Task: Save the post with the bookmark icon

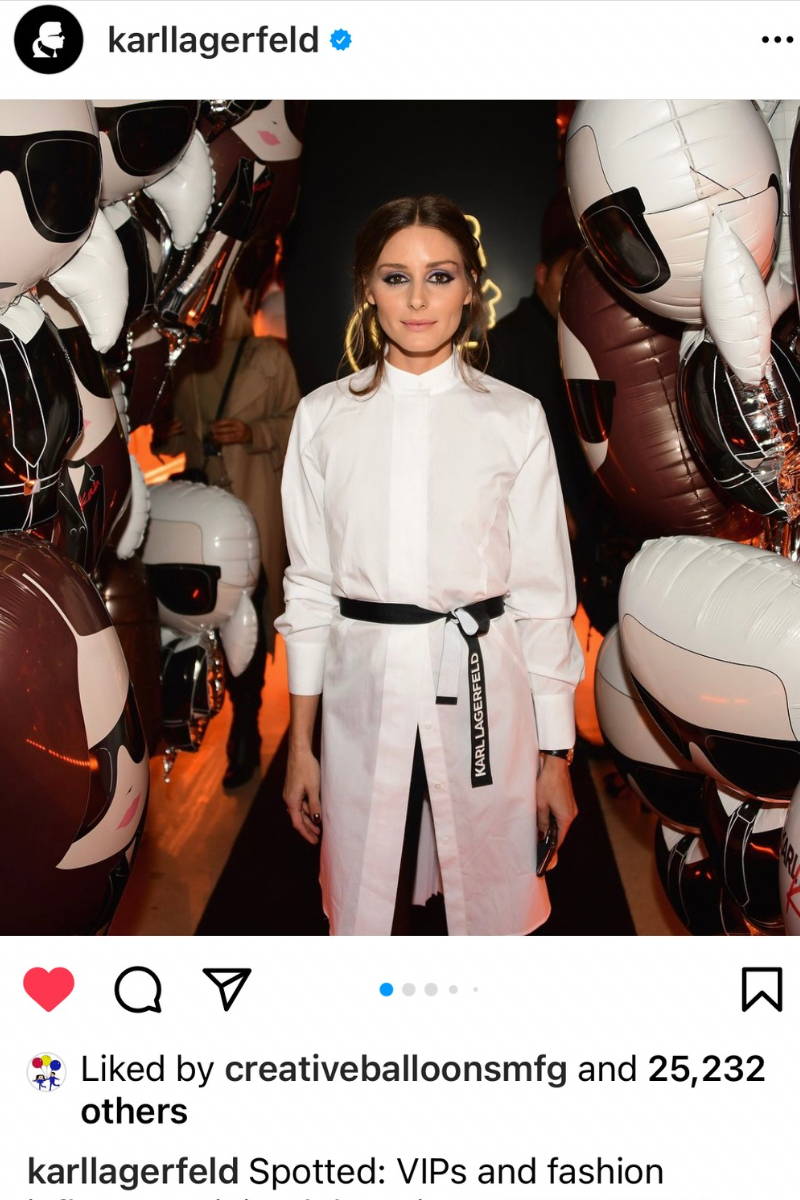Action: [761, 990]
